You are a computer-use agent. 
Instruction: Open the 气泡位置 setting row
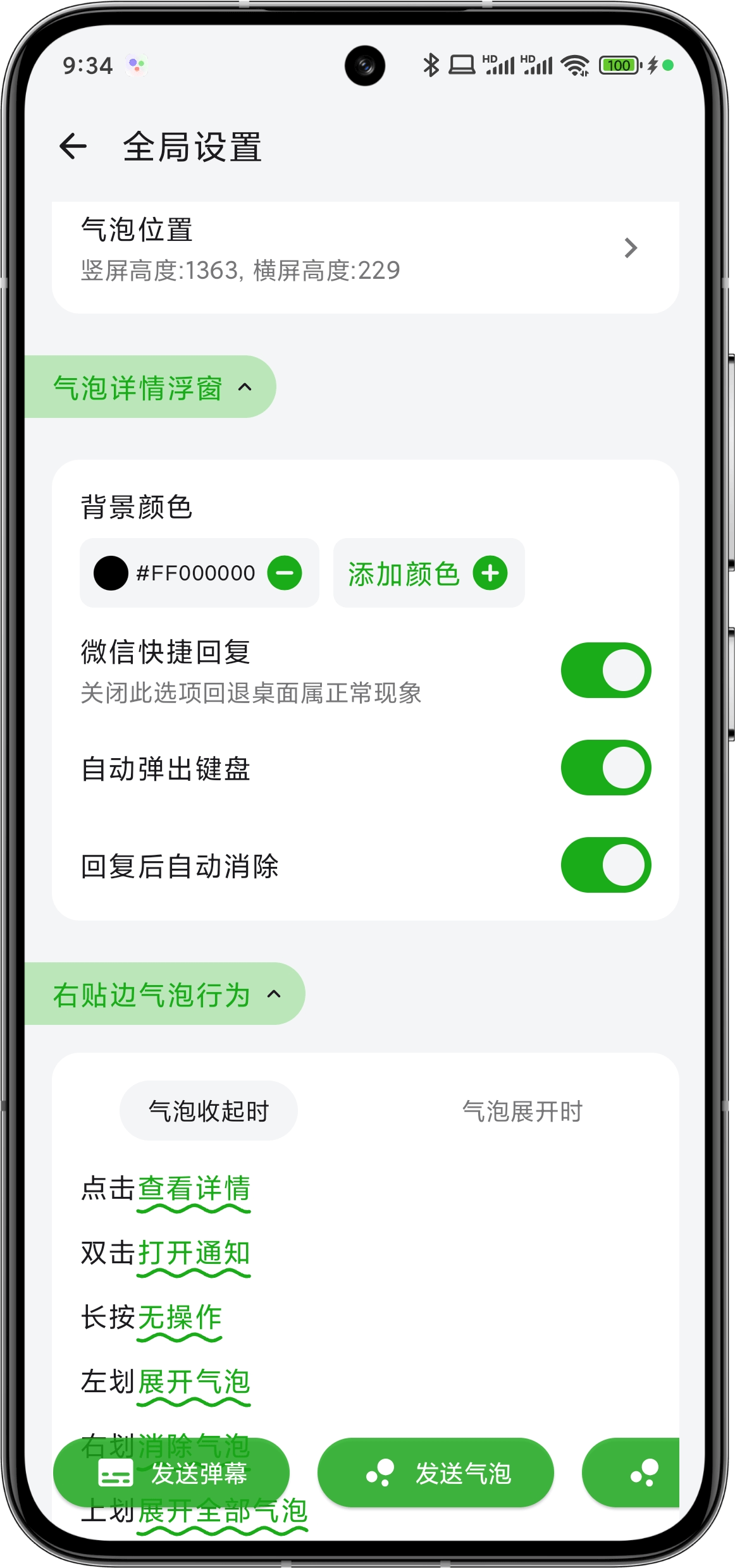pos(365,249)
